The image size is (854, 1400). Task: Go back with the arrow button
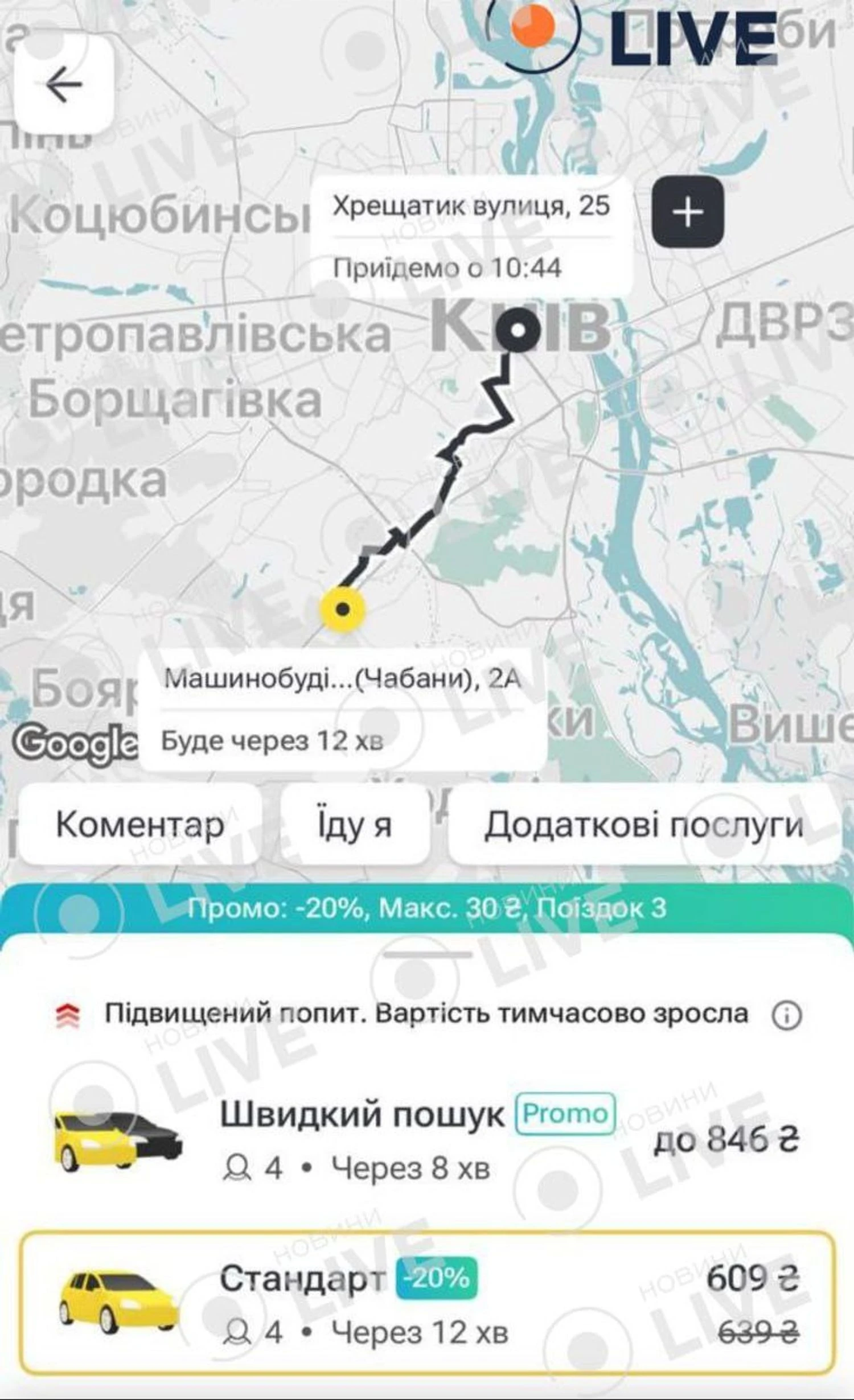(x=64, y=85)
